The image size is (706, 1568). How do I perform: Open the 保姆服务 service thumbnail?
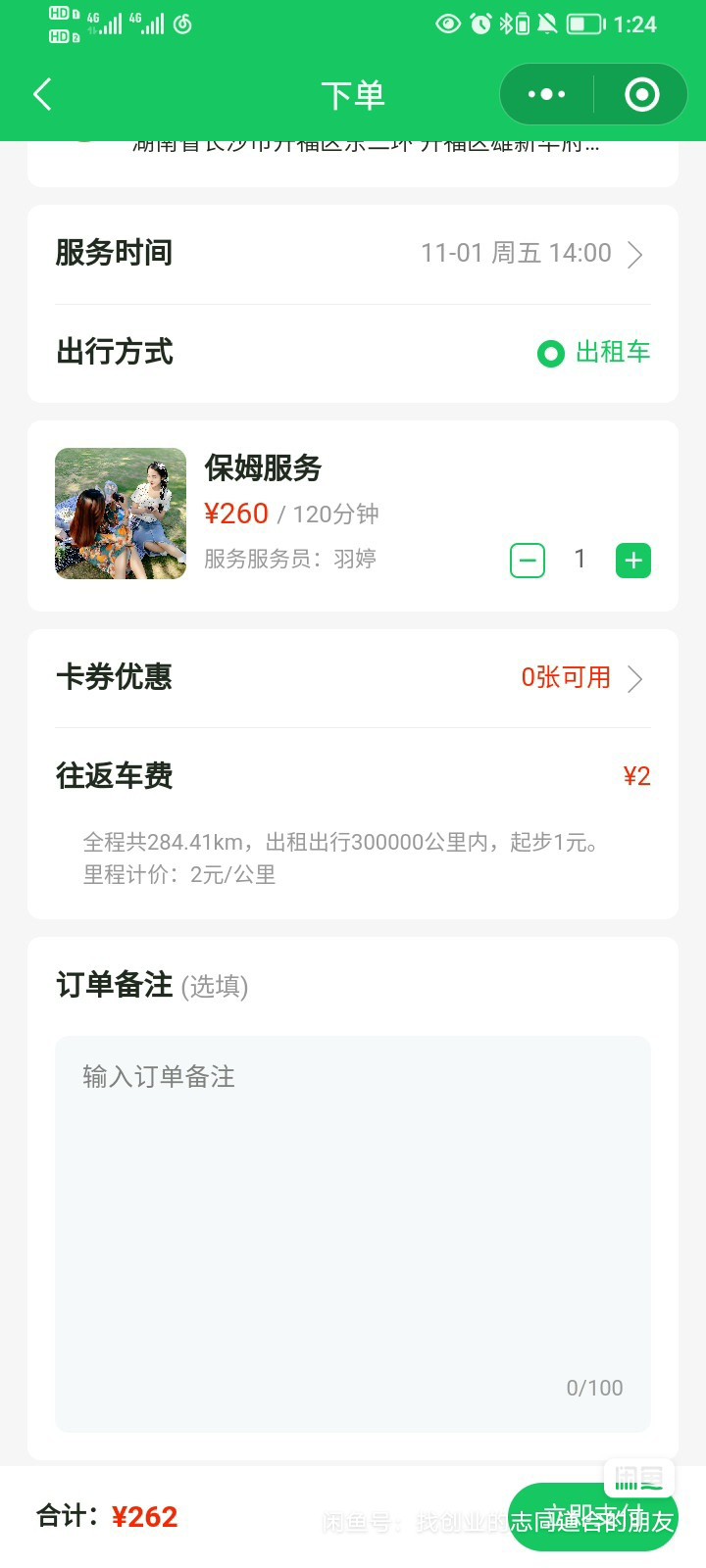pos(121,514)
